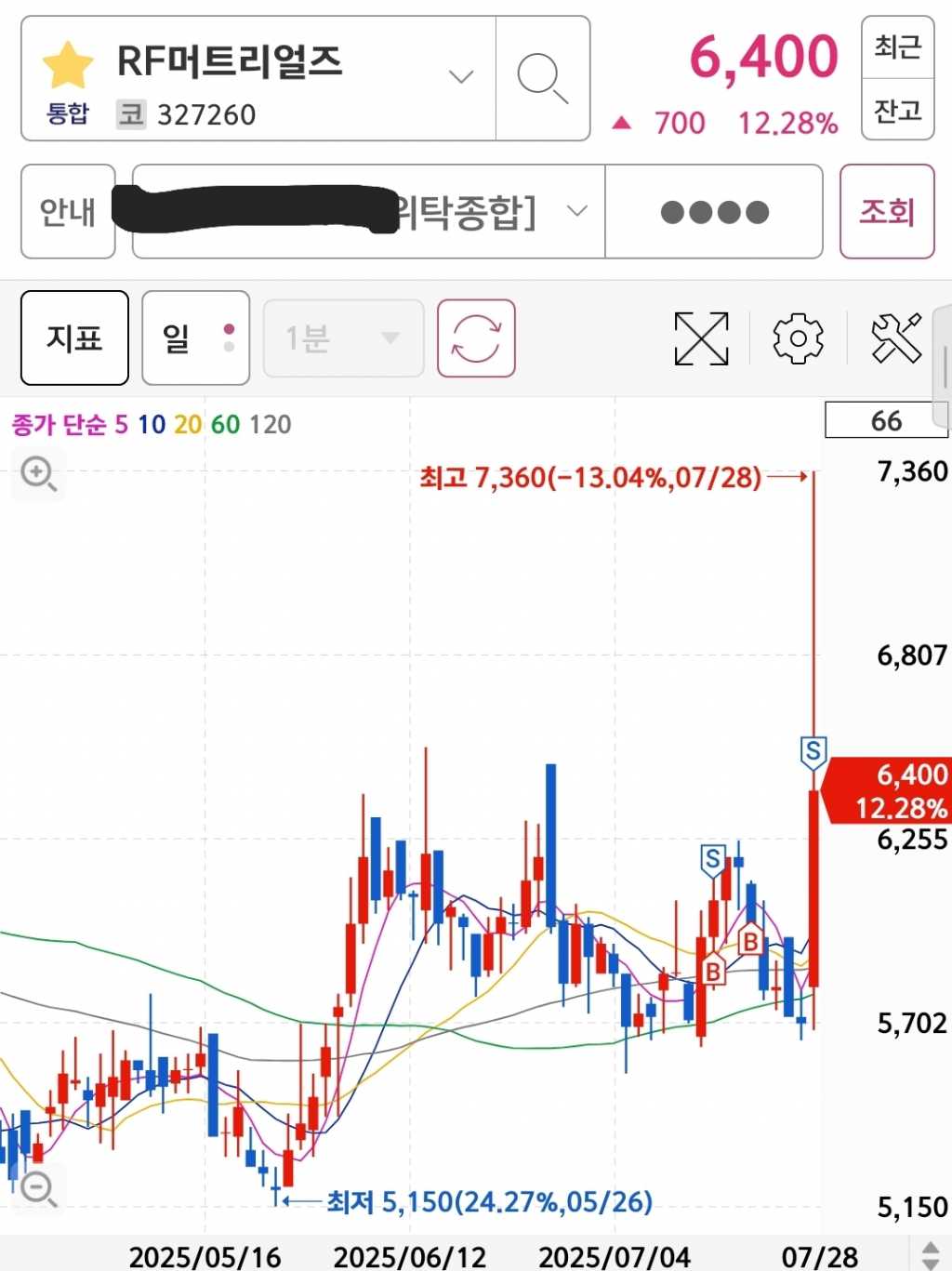The image size is (952, 1271).
Task: Expand the stock name dropdown
Action: tap(461, 76)
